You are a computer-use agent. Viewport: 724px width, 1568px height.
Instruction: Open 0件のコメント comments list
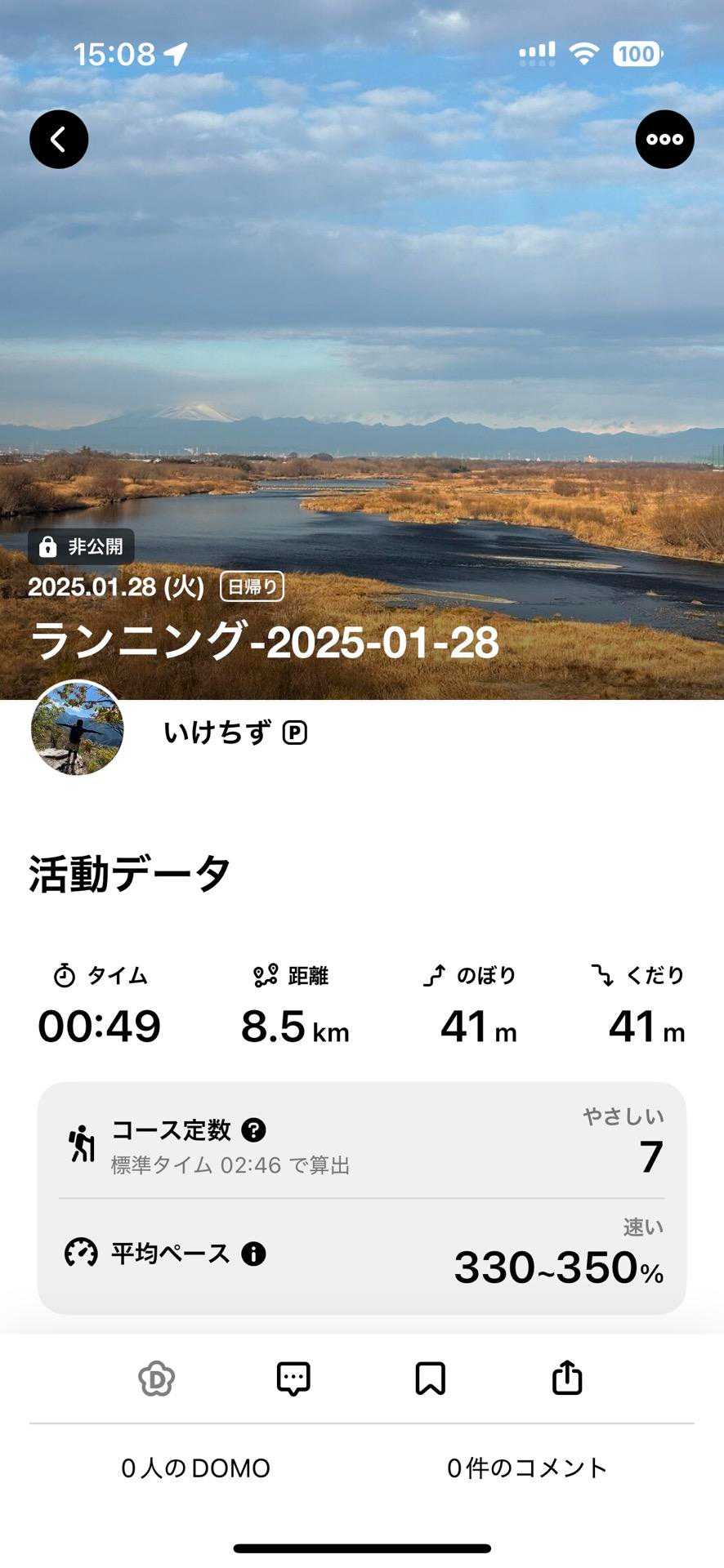(x=527, y=1468)
